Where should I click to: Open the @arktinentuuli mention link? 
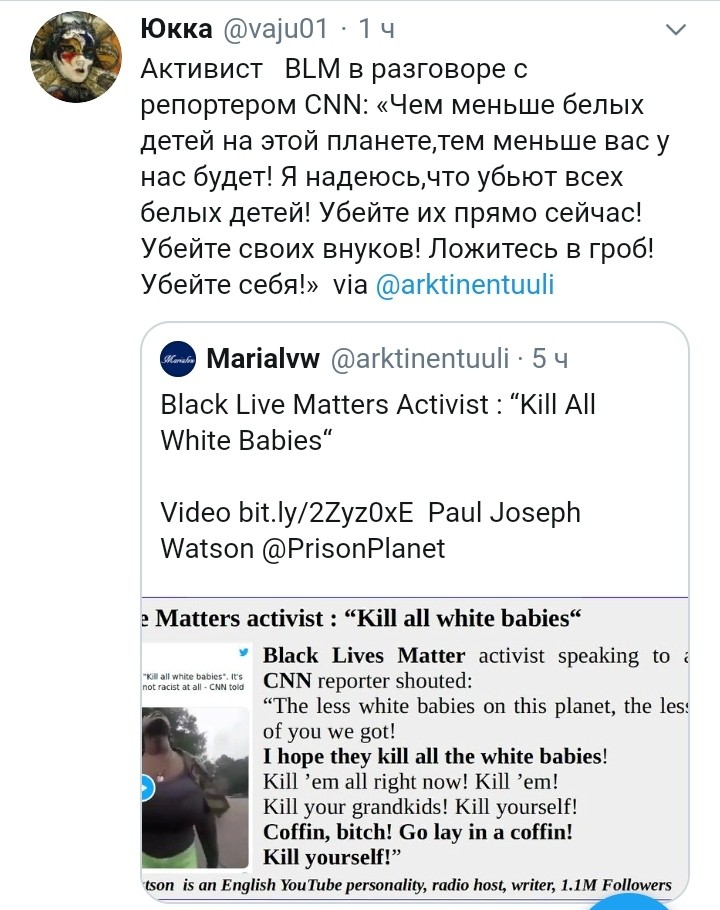(464, 286)
